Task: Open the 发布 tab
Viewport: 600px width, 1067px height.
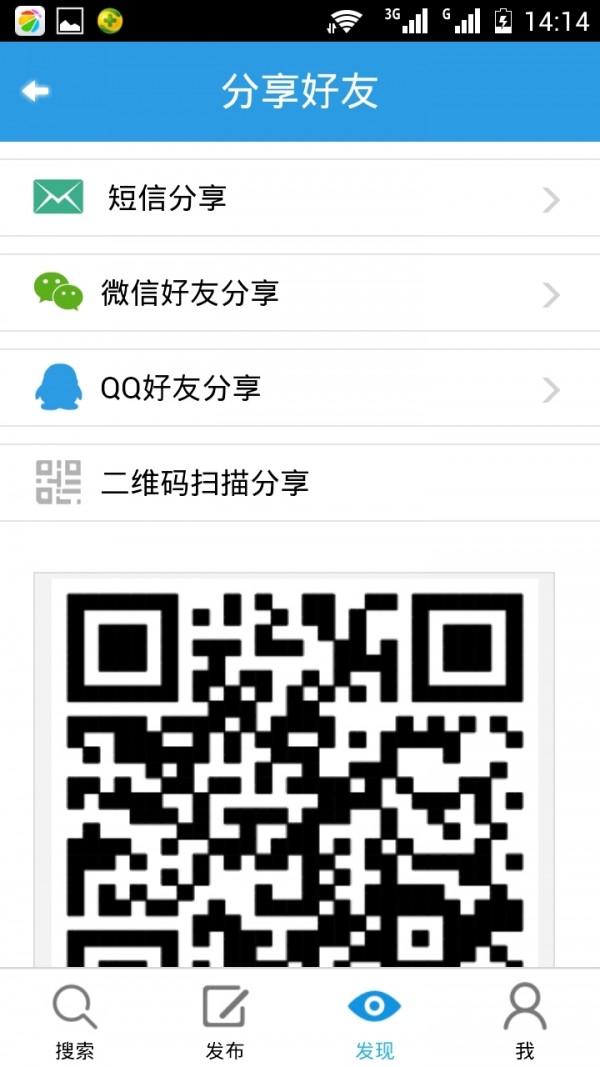Action: (225, 1020)
